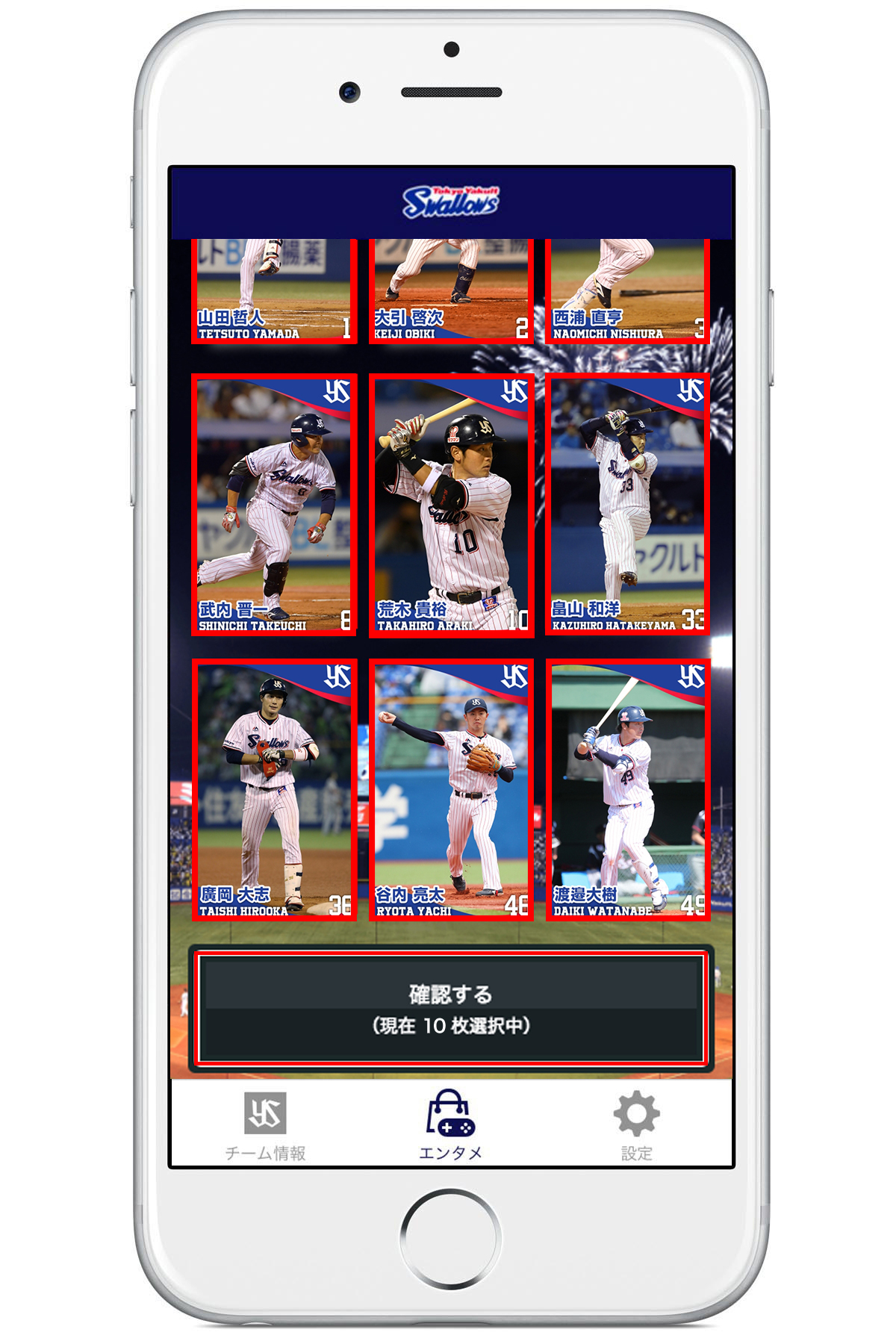Viewport: 896px width, 1344px height.
Task: Choose the Shinichi Takeuchi player card
Action: (x=273, y=505)
